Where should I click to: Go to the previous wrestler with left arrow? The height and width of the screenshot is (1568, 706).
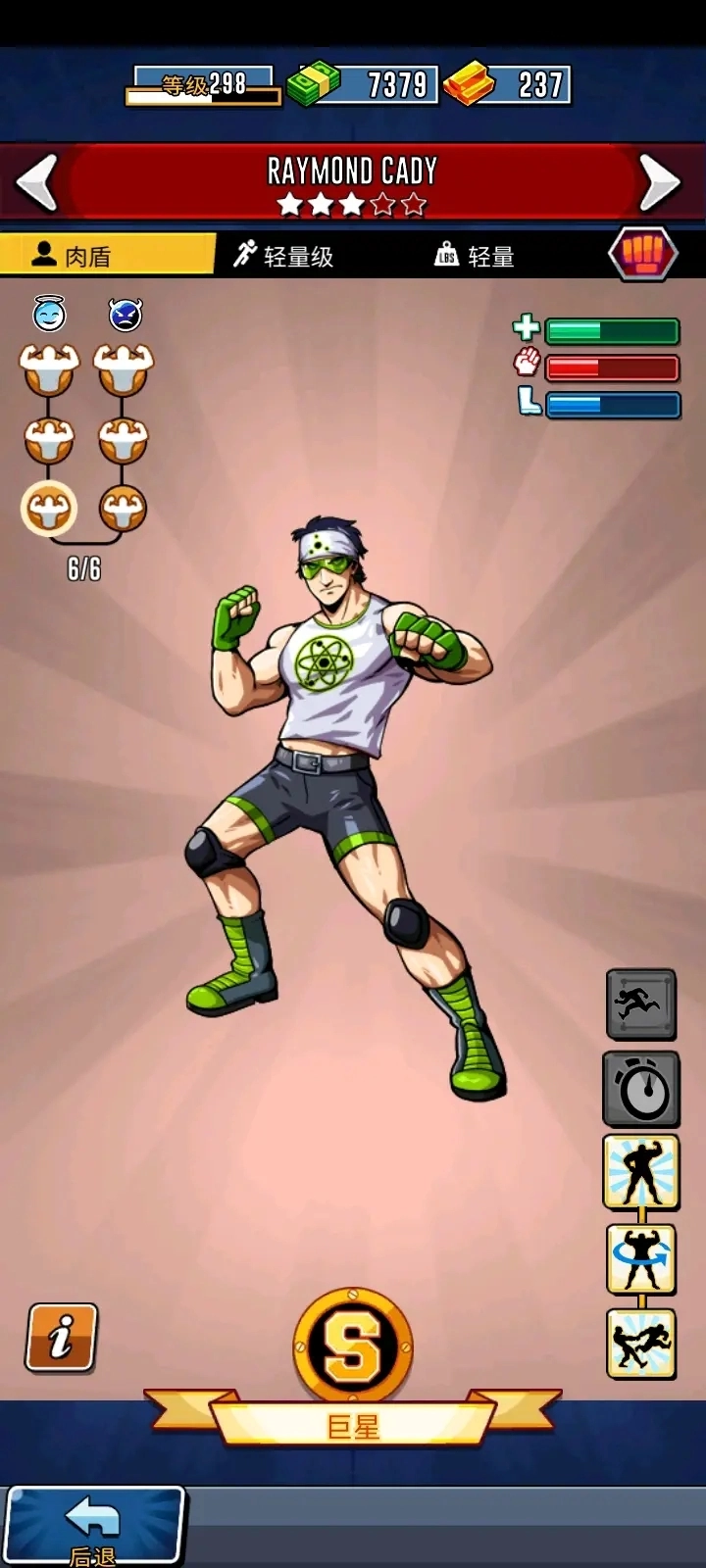click(x=39, y=181)
